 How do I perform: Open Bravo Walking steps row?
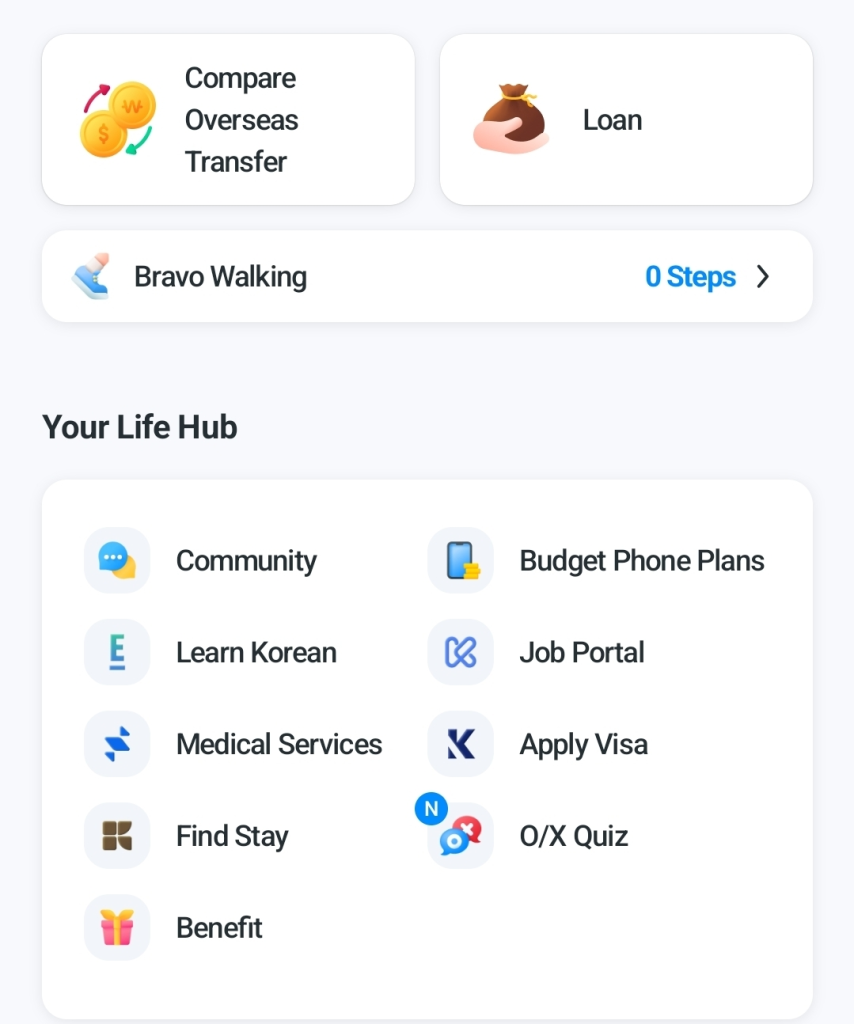pyautogui.click(x=427, y=277)
